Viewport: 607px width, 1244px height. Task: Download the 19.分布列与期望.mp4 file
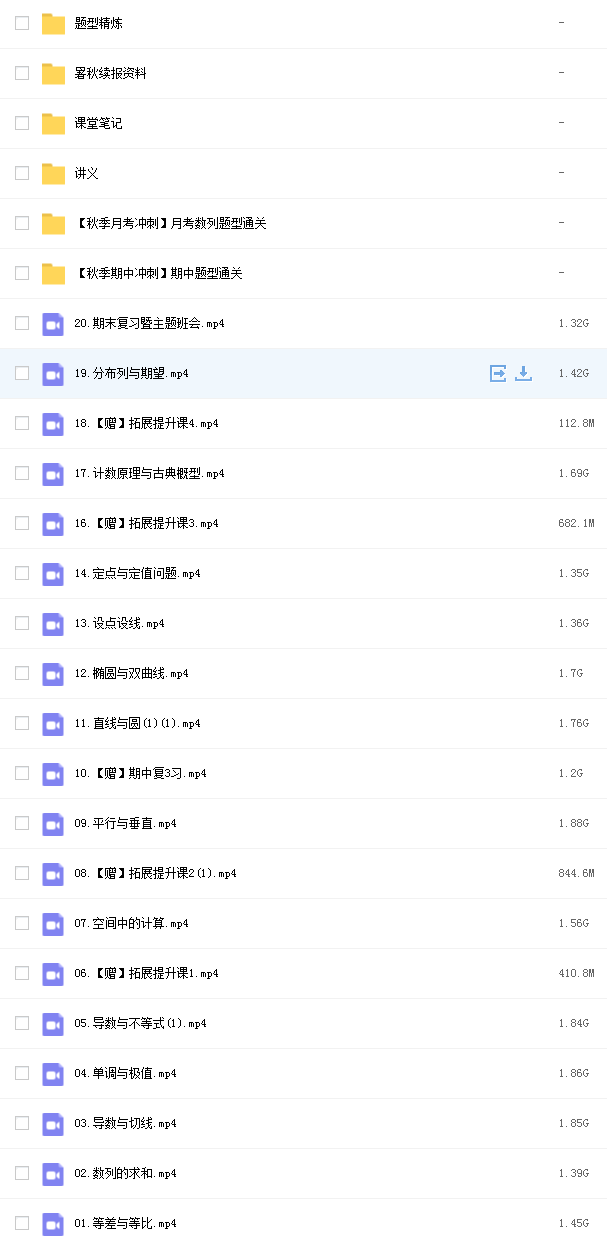523,373
